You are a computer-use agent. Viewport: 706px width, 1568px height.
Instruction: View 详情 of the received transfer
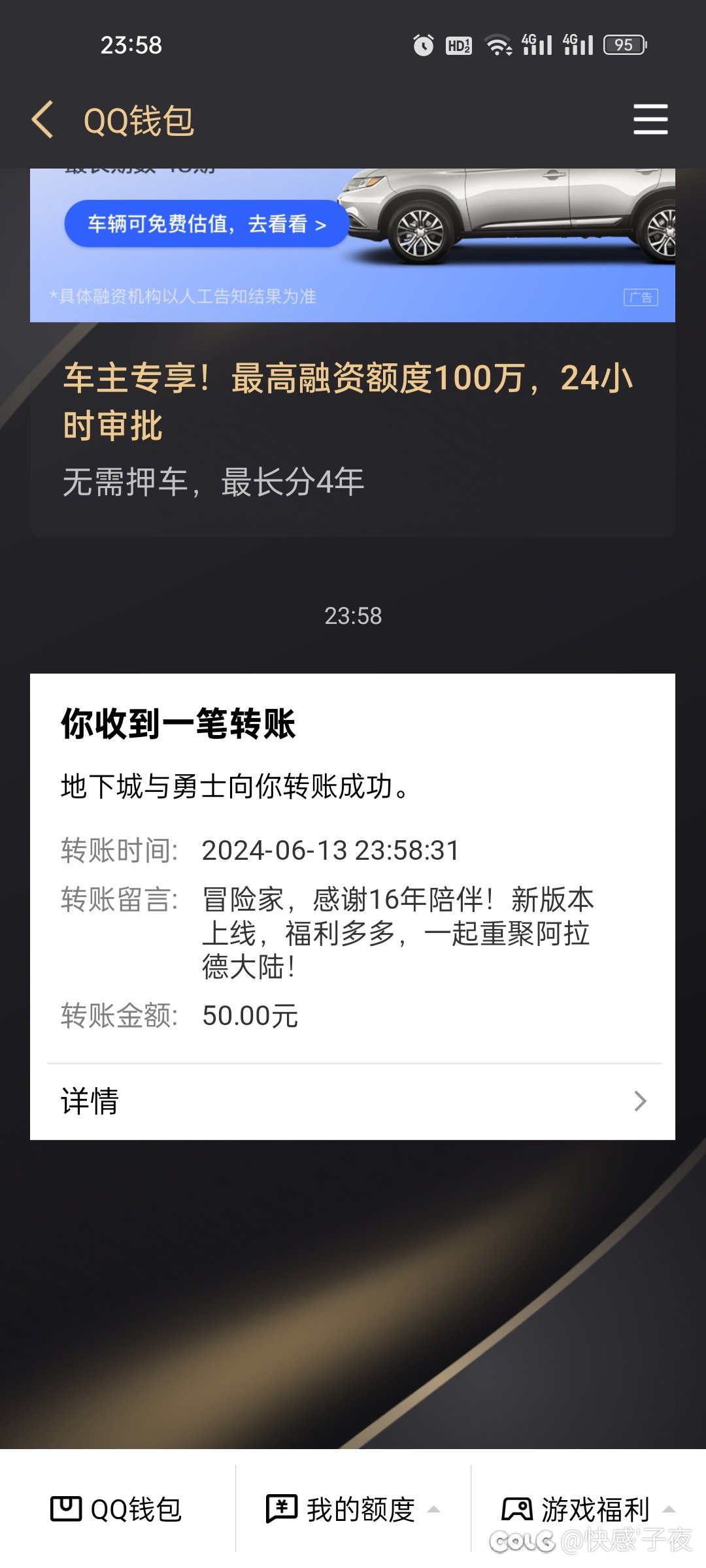pos(353,1102)
